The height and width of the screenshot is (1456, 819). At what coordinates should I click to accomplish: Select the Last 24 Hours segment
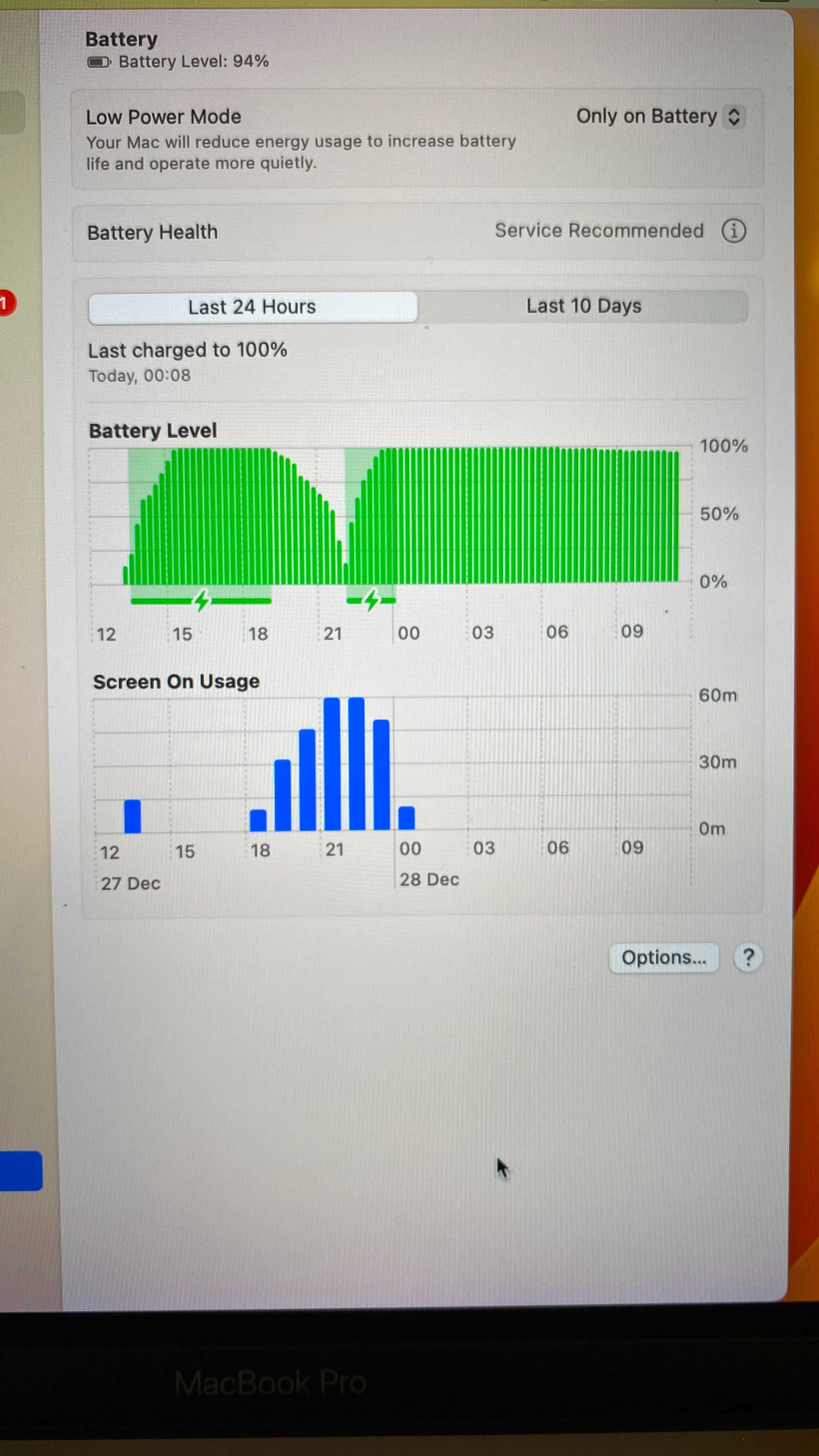coord(253,307)
